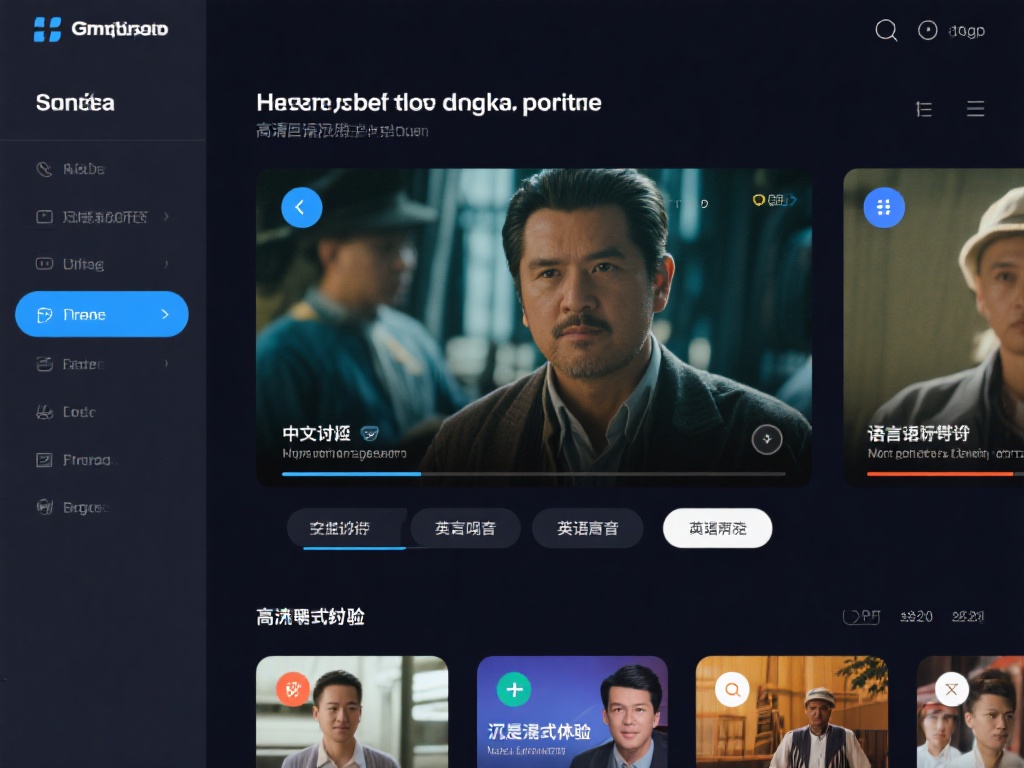Tap grid icon on second featured card
Image resolution: width=1024 pixels, height=768 pixels.
pyautogui.click(x=884, y=207)
